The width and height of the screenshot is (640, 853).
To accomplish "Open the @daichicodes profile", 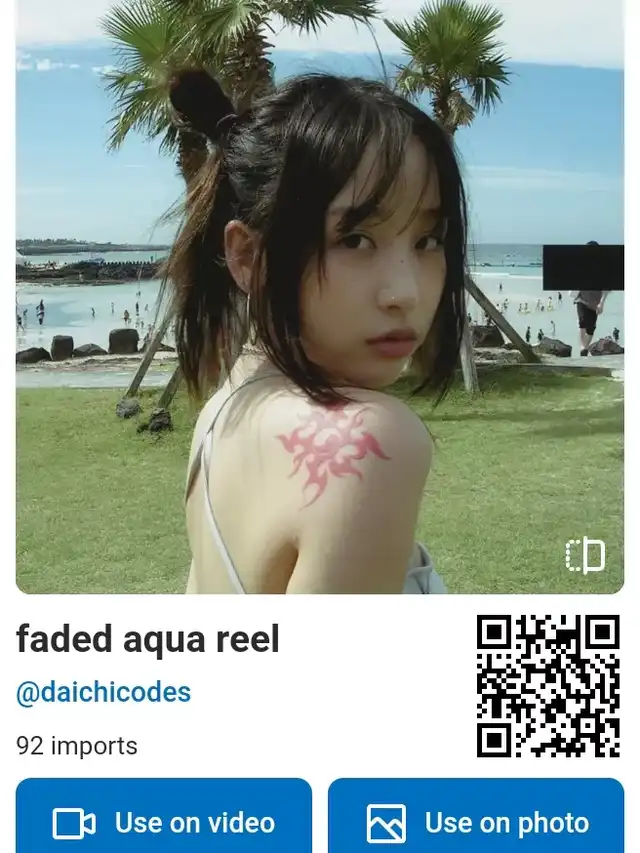I will pos(103,692).
